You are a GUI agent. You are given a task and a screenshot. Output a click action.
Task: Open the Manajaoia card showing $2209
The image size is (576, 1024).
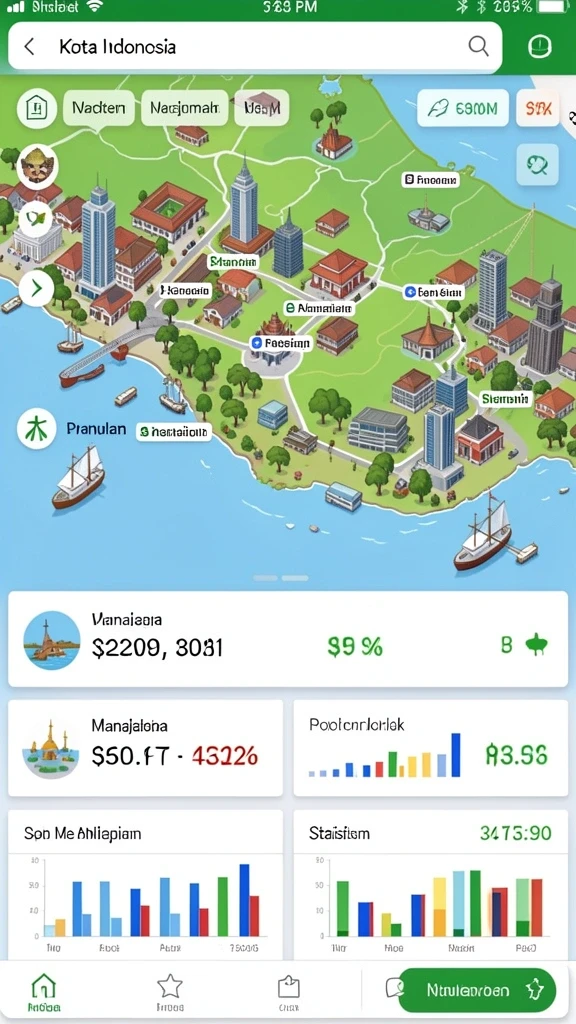(x=287, y=639)
